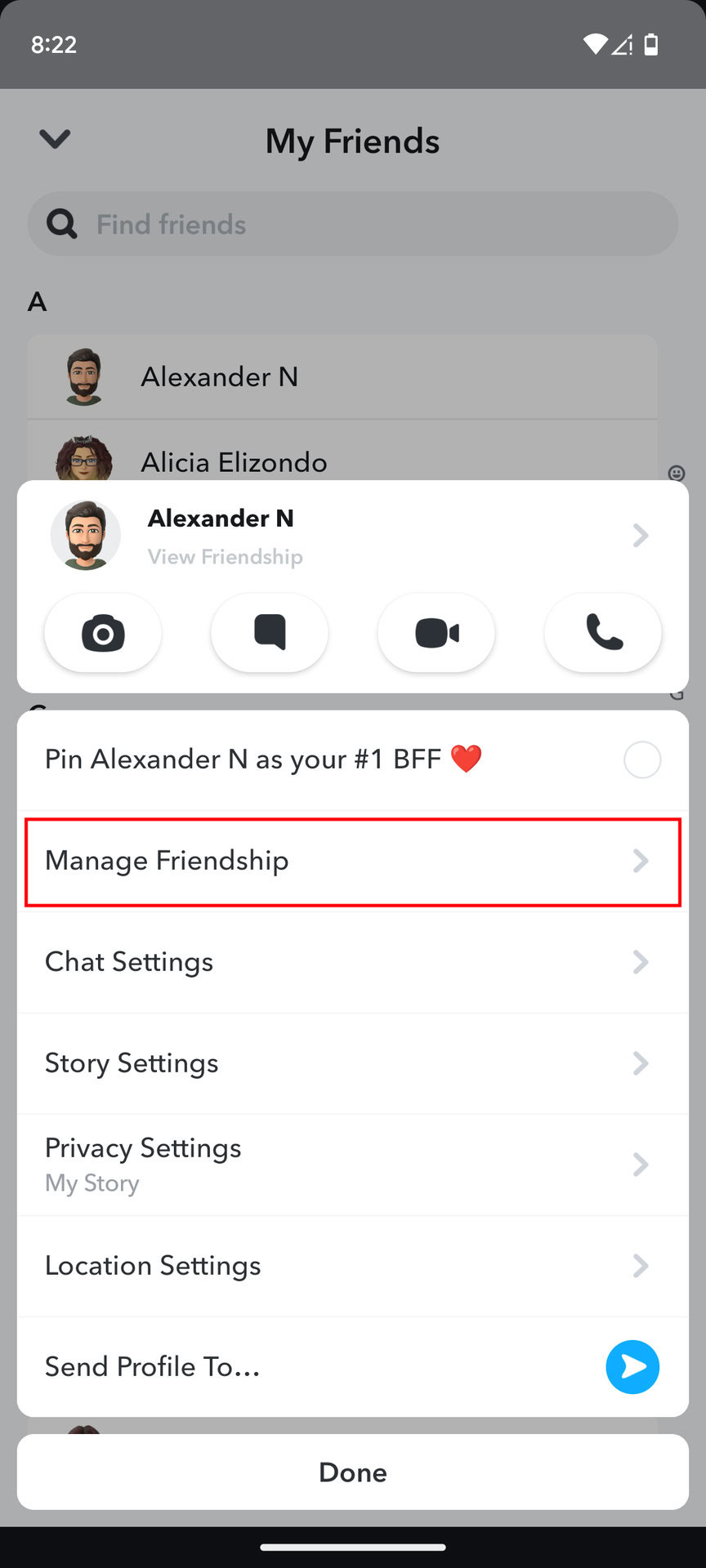Open Privacy Settings for My Story

(x=353, y=1165)
